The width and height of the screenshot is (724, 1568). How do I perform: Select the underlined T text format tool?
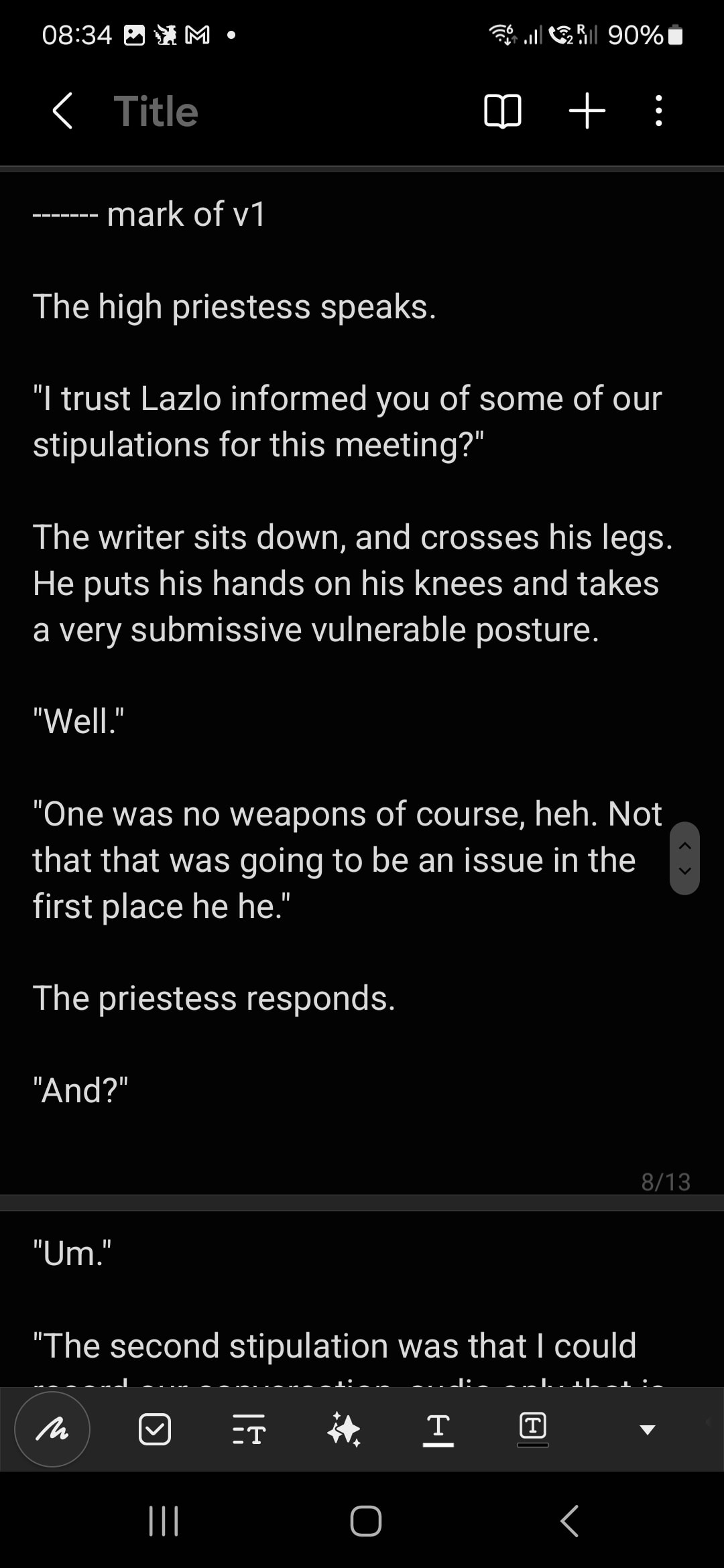click(438, 1429)
